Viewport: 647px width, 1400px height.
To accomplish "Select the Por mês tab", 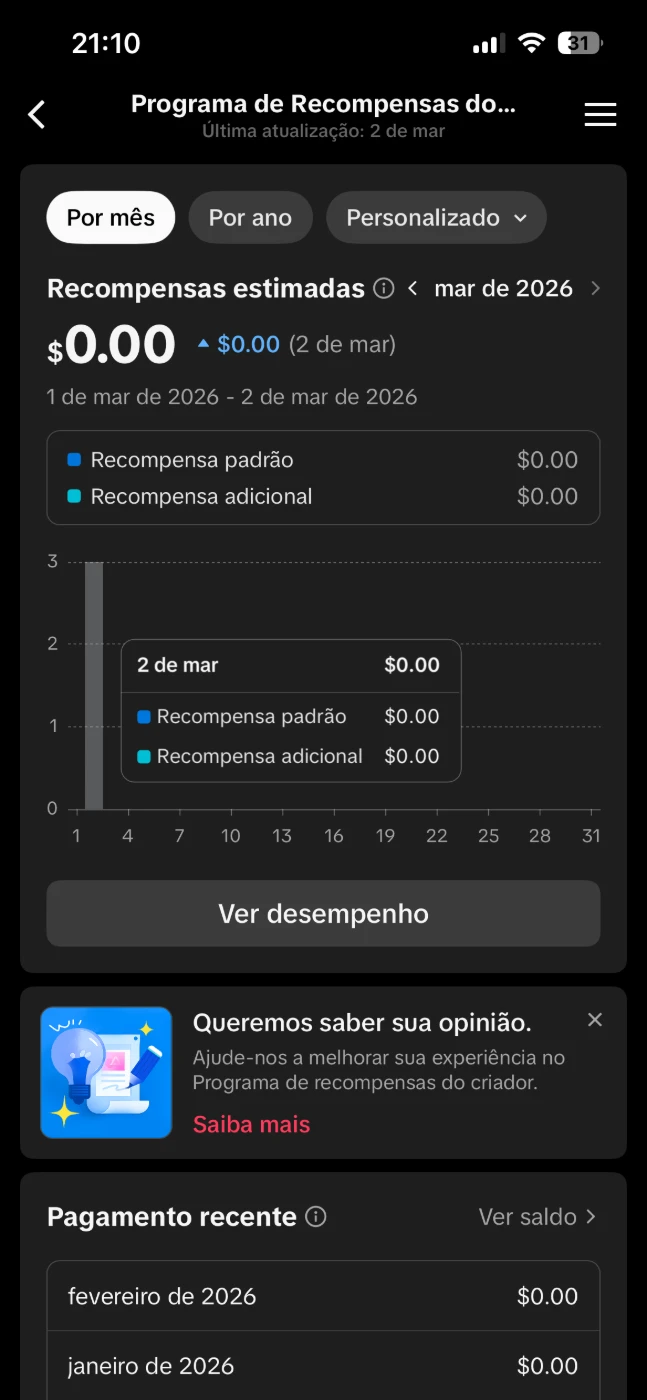I will tap(111, 218).
